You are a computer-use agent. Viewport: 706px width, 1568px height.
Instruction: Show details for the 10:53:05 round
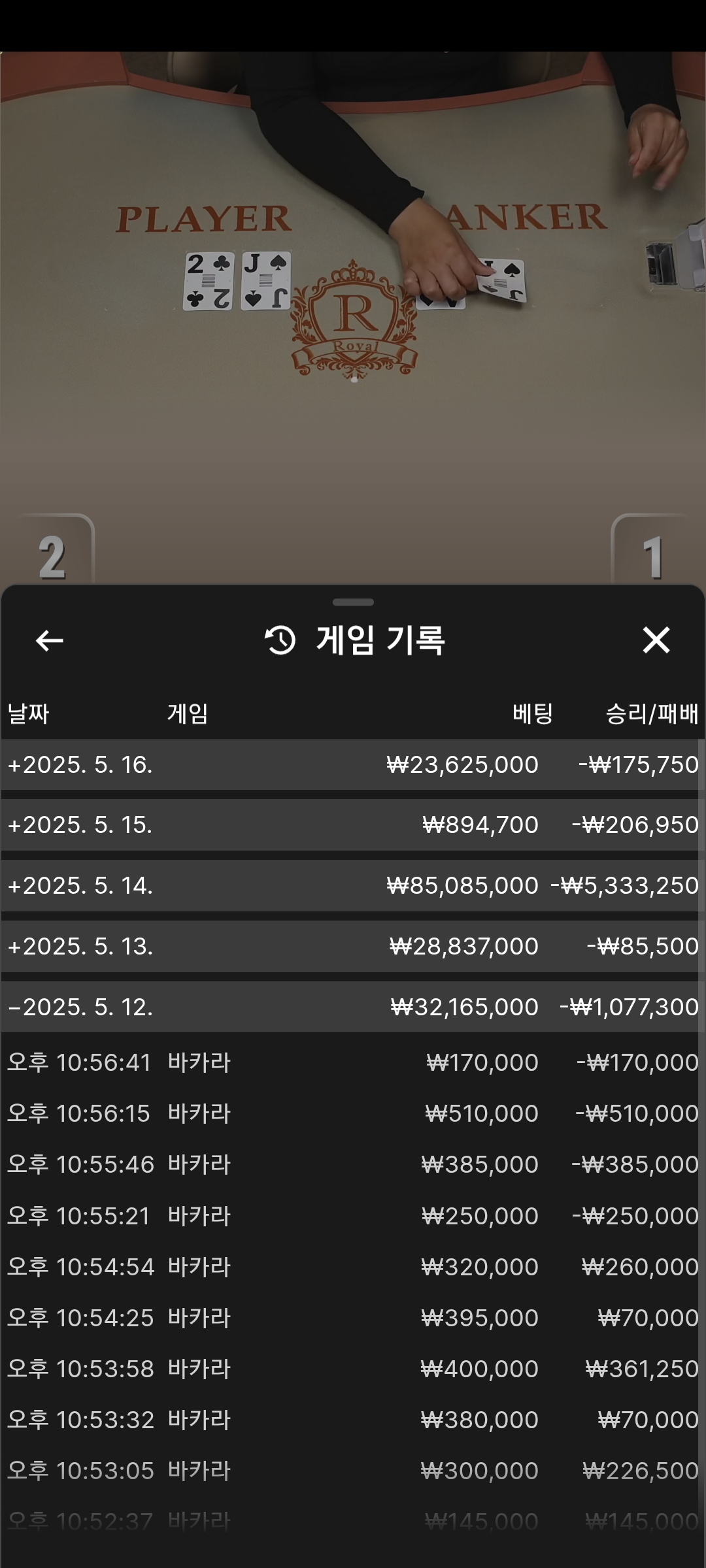353,1471
